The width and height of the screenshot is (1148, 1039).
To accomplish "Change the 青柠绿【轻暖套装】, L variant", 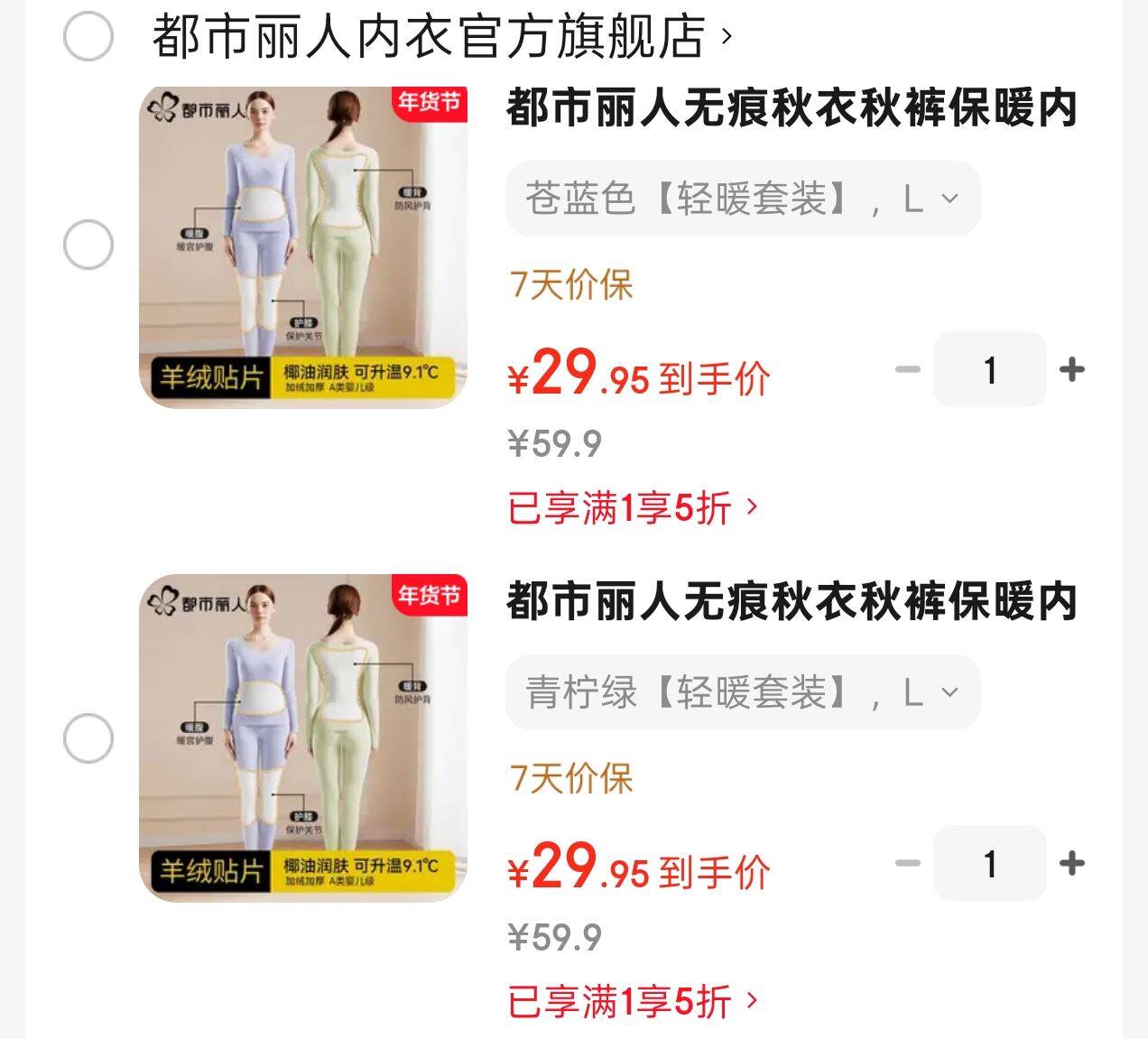I will coord(742,692).
